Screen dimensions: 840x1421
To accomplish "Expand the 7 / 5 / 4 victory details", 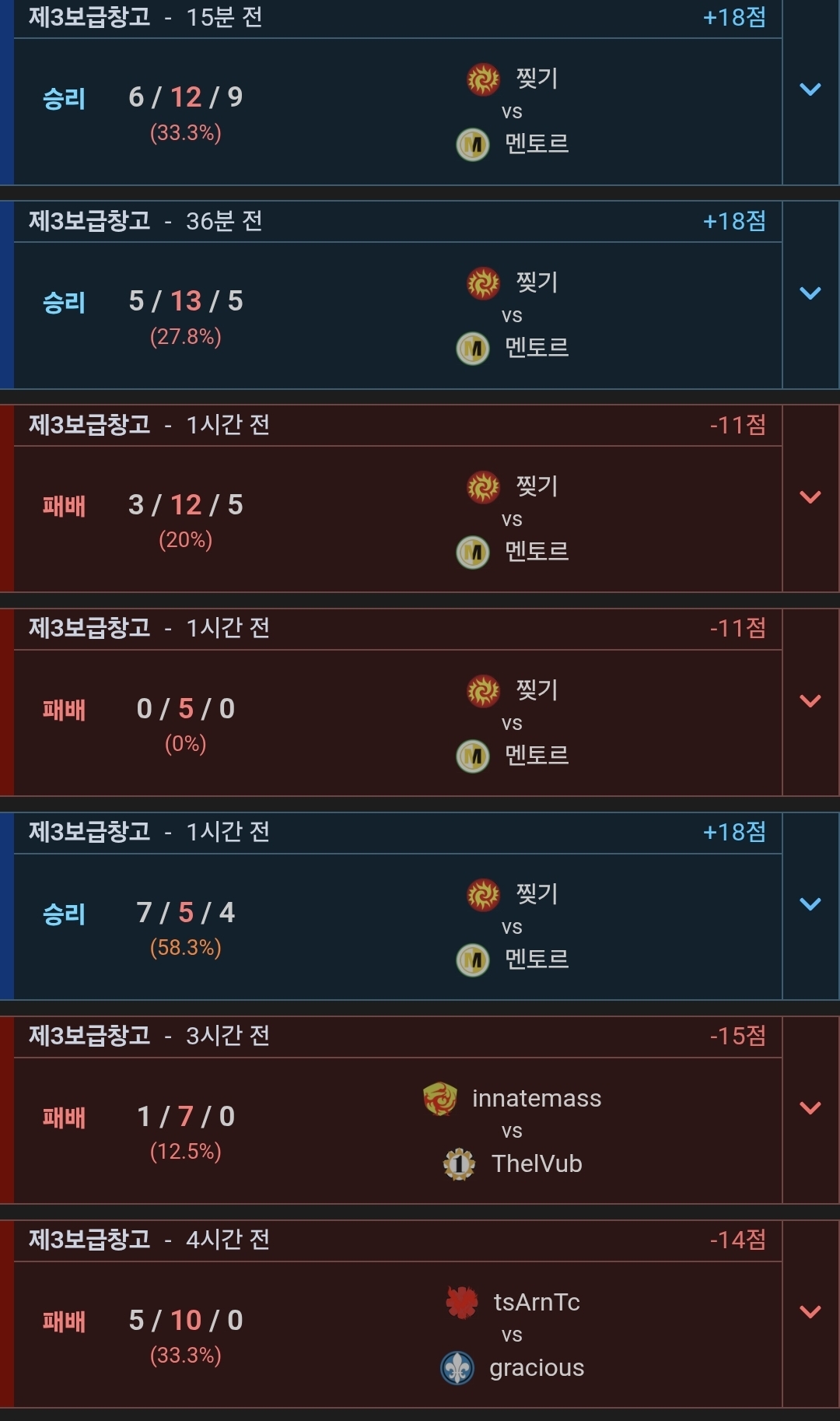I will 810,904.
